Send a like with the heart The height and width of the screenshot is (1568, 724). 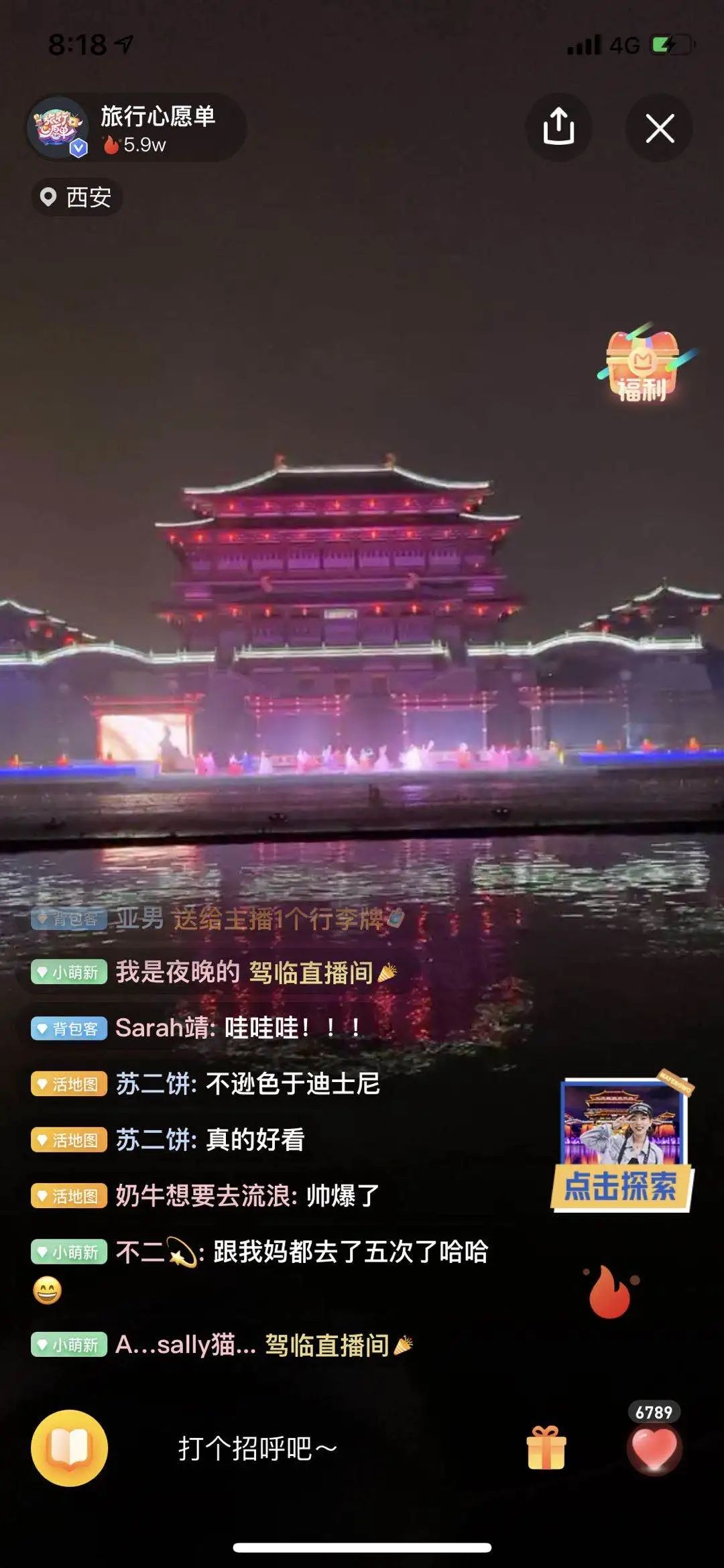[654, 1447]
